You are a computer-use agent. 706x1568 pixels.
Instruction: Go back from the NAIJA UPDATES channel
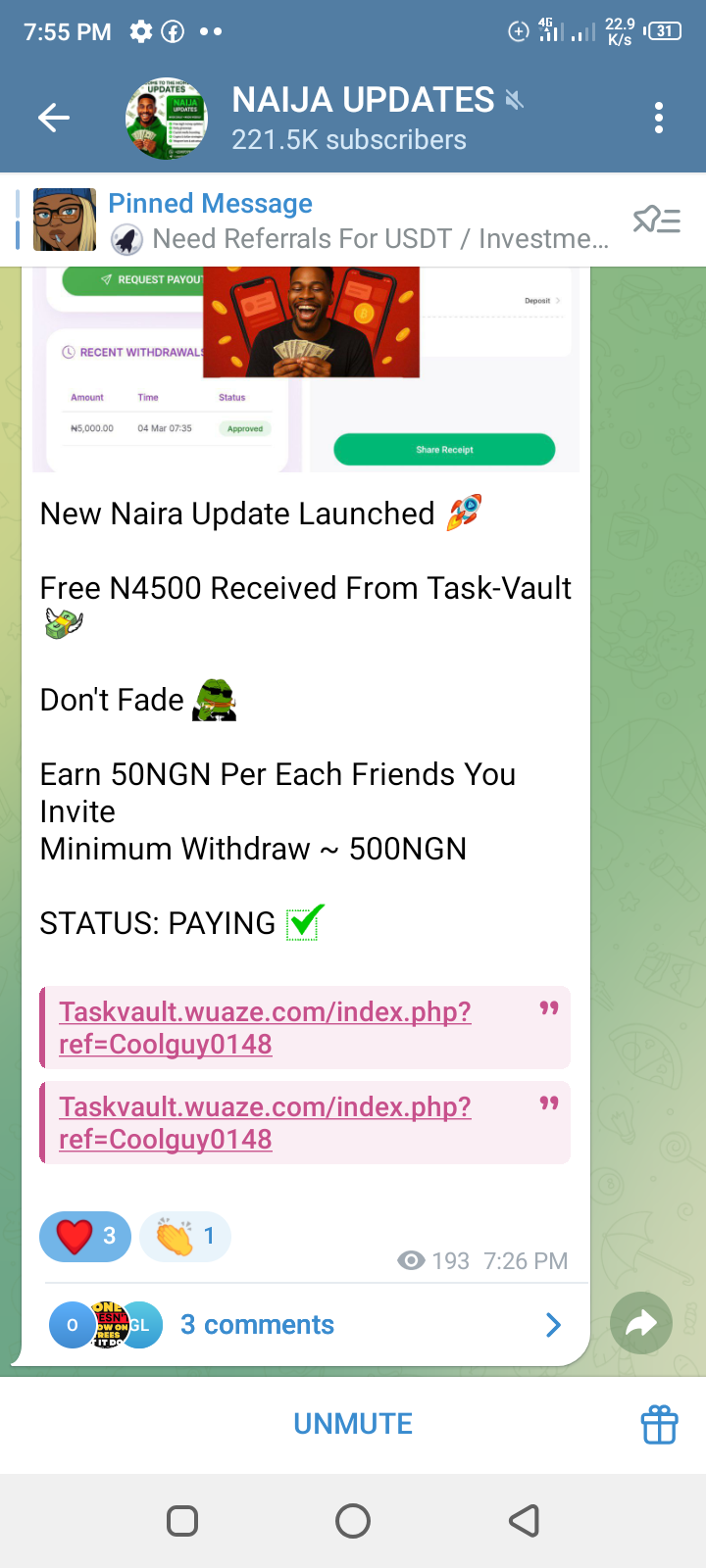pyautogui.click(x=54, y=119)
